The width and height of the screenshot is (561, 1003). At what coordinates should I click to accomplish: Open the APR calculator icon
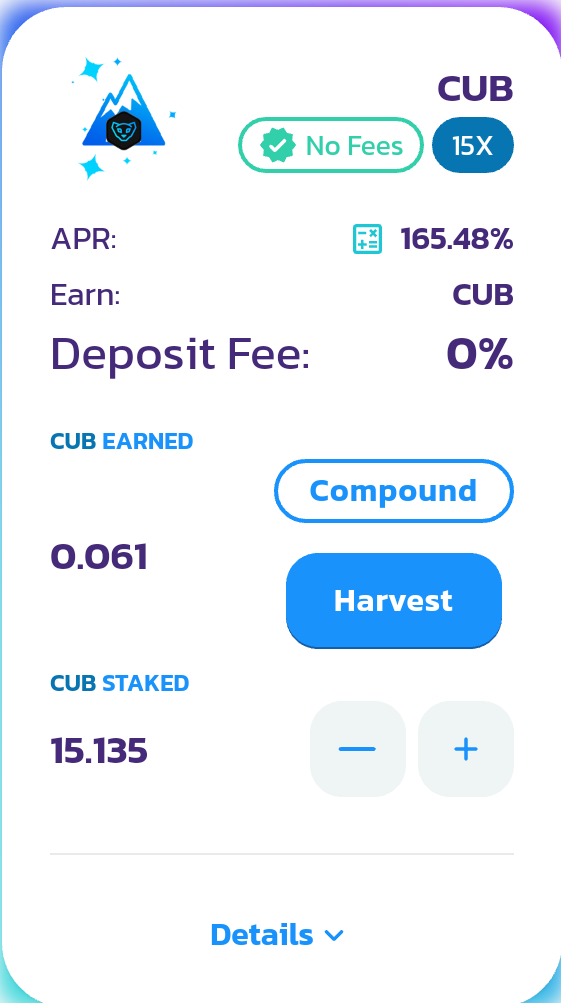click(x=367, y=239)
